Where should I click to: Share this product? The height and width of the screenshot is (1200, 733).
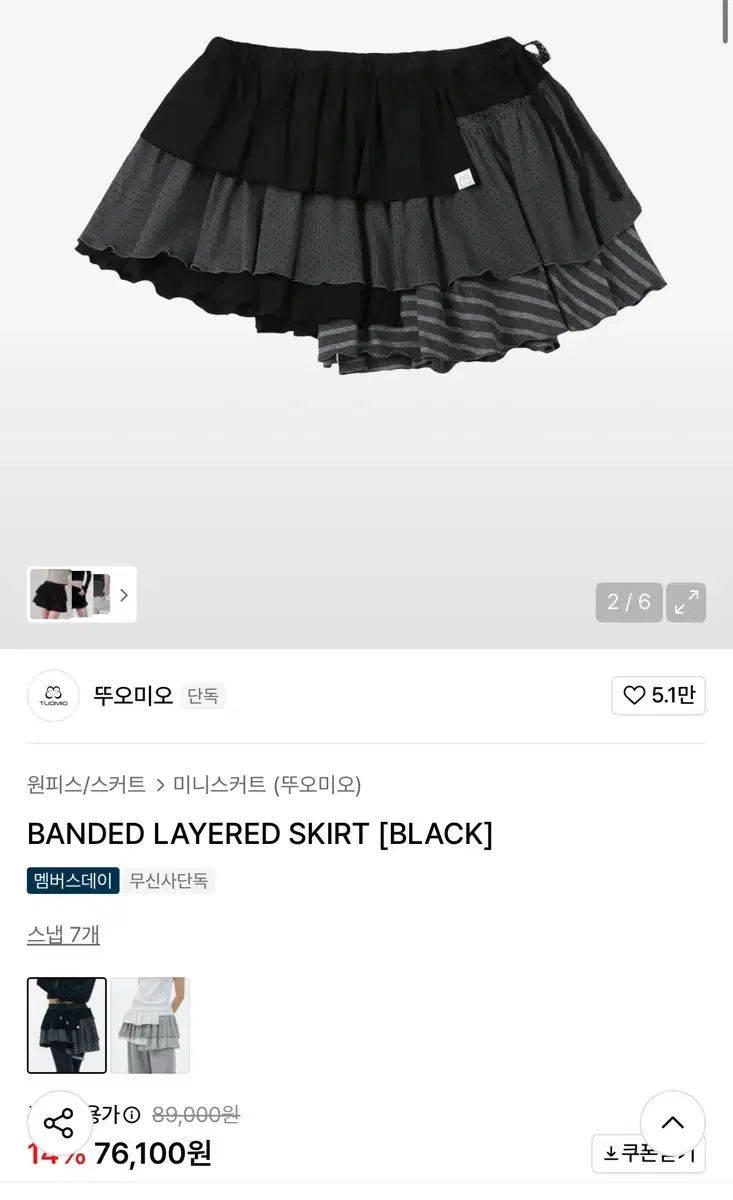(60, 1123)
